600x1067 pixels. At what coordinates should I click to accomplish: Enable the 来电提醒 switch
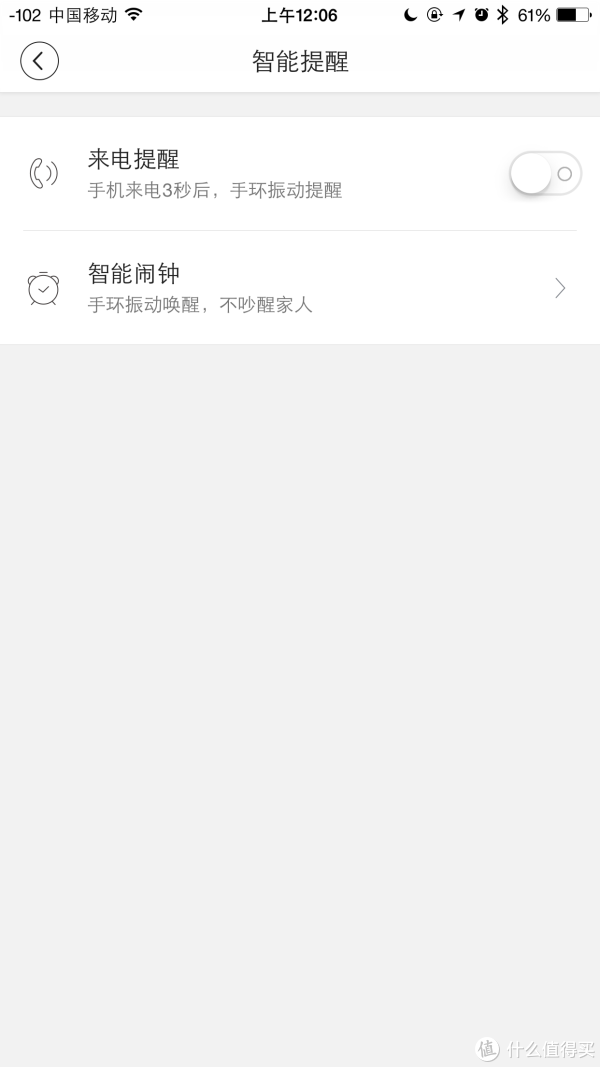[546, 174]
